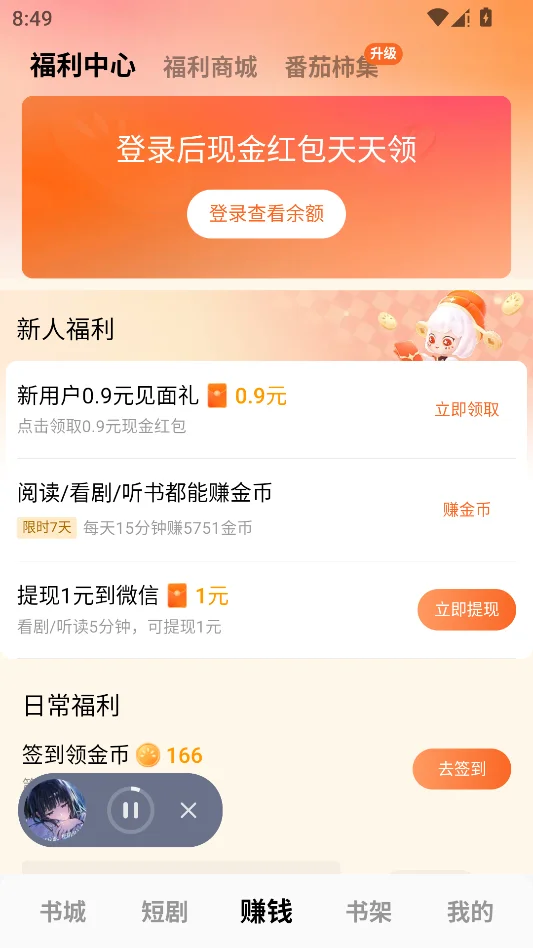533x948 pixels.
Task: Select the 福利中心 tab
Action: [83, 66]
